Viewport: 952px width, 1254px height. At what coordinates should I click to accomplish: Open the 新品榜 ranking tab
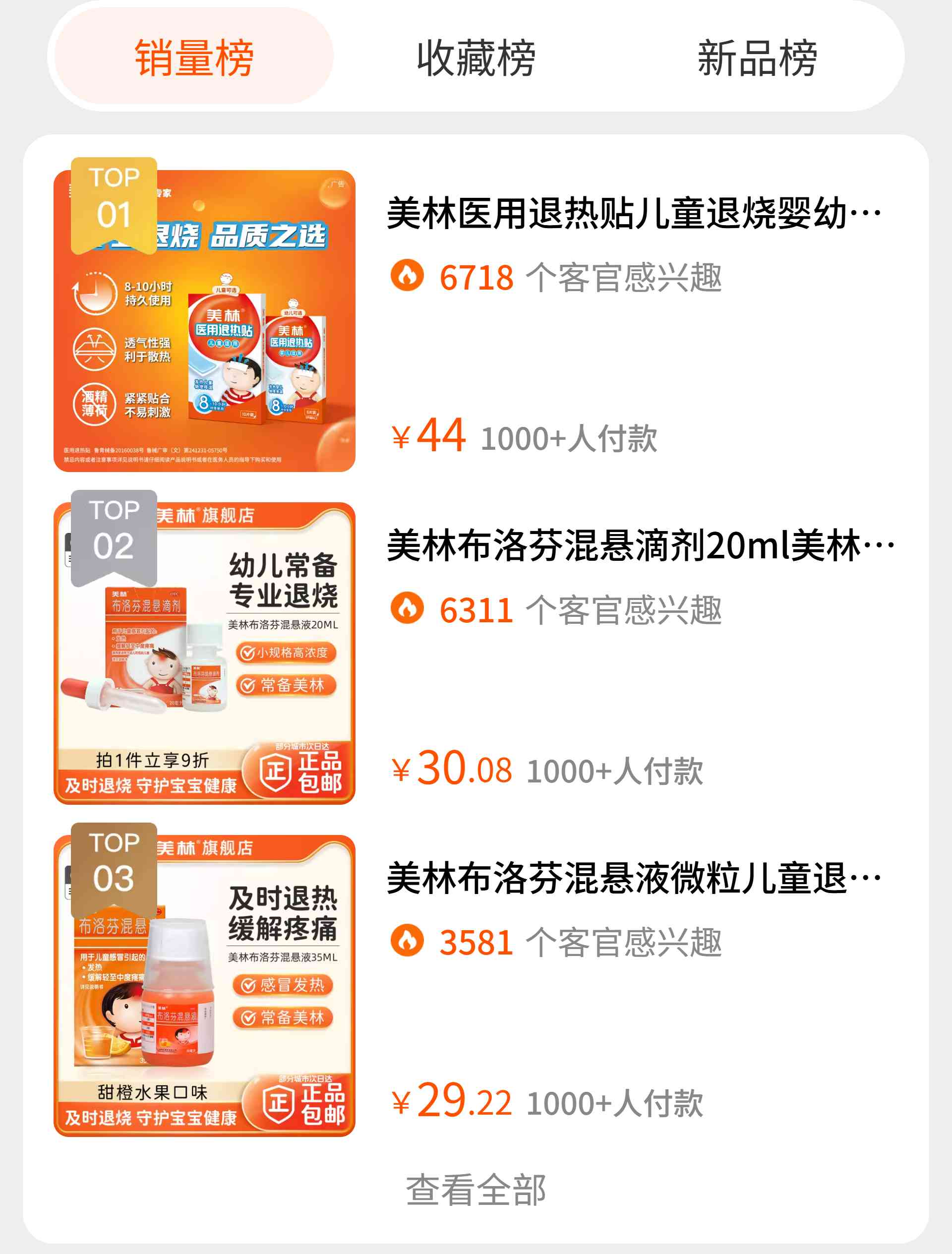point(757,57)
